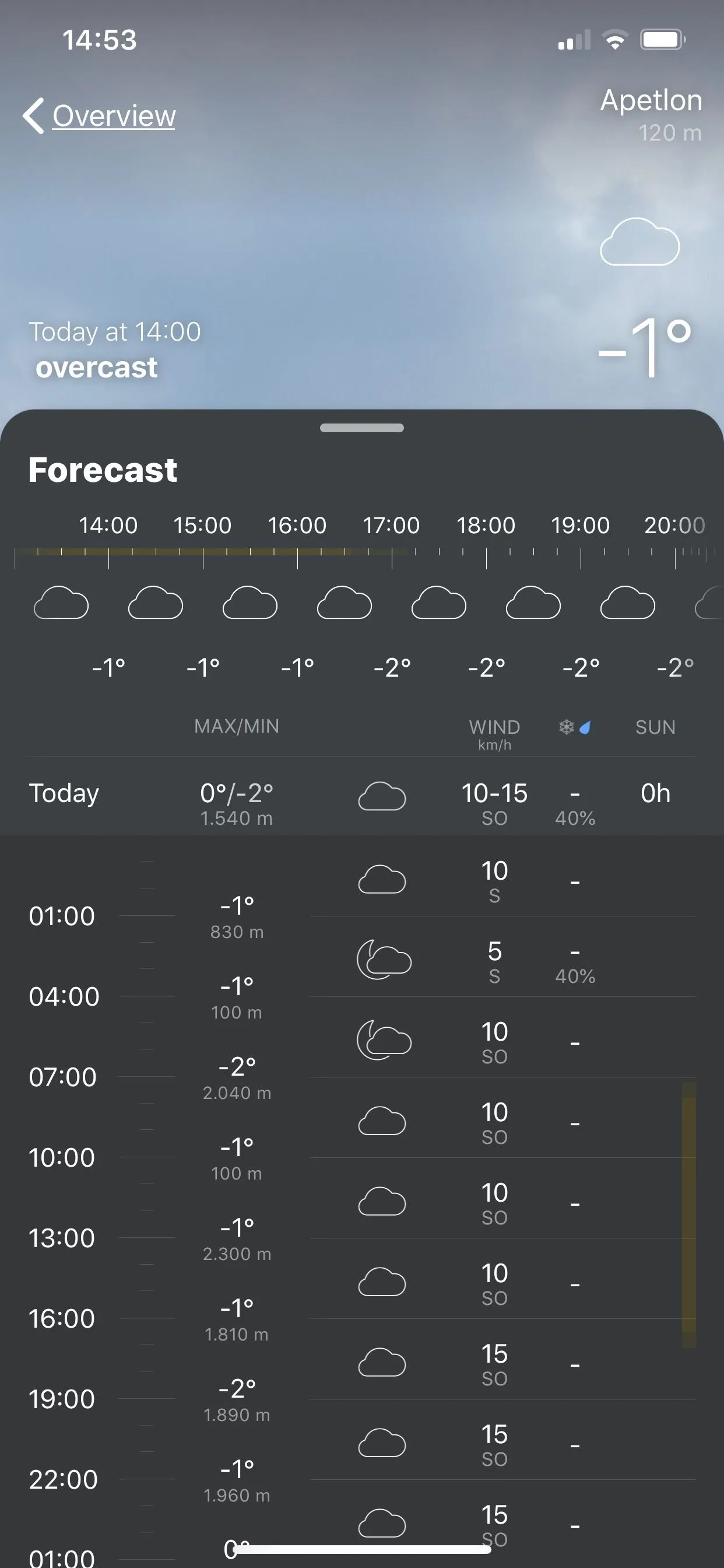Select the 19:00 hour in the timeline
724x1568 pixels.
click(580, 526)
